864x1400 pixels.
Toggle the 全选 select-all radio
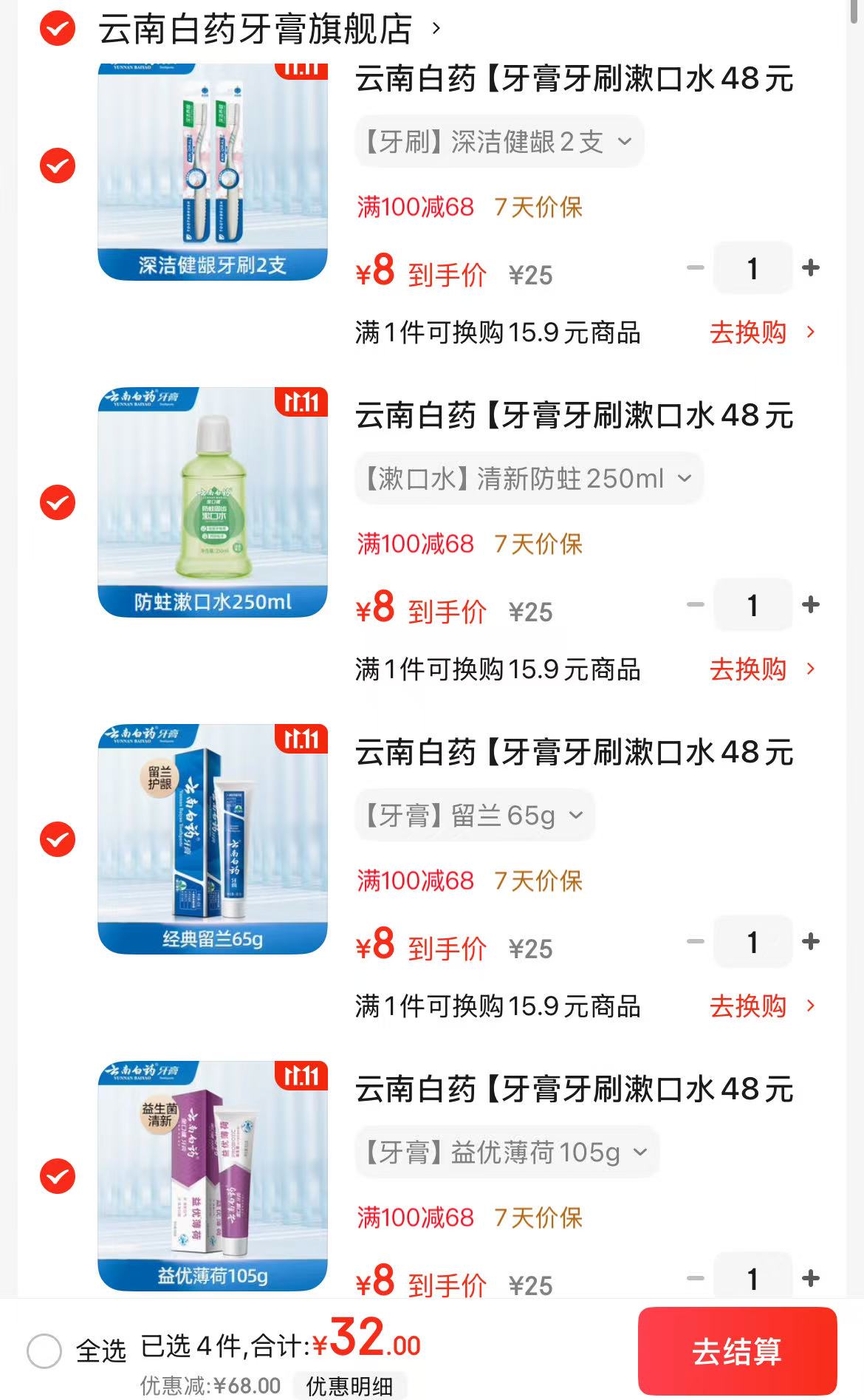coord(44,1351)
